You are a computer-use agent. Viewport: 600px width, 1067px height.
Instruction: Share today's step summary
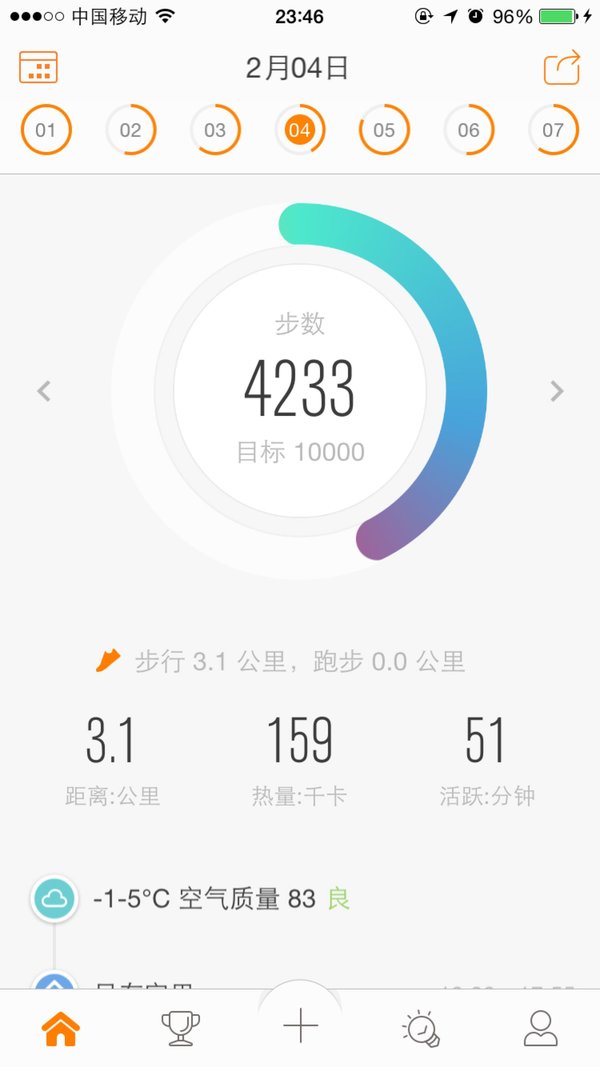tap(562, 67)
